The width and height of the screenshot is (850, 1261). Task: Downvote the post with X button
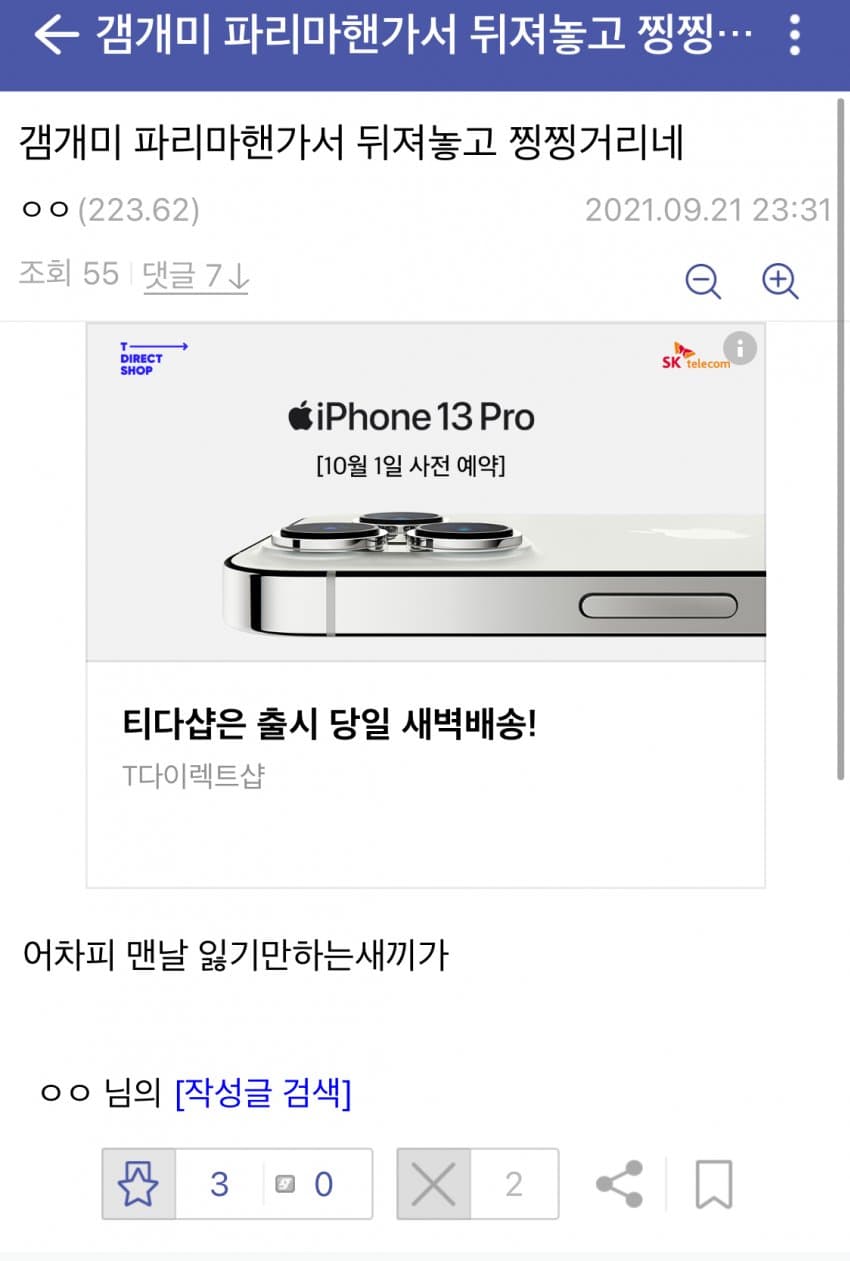coord(433,1184)
